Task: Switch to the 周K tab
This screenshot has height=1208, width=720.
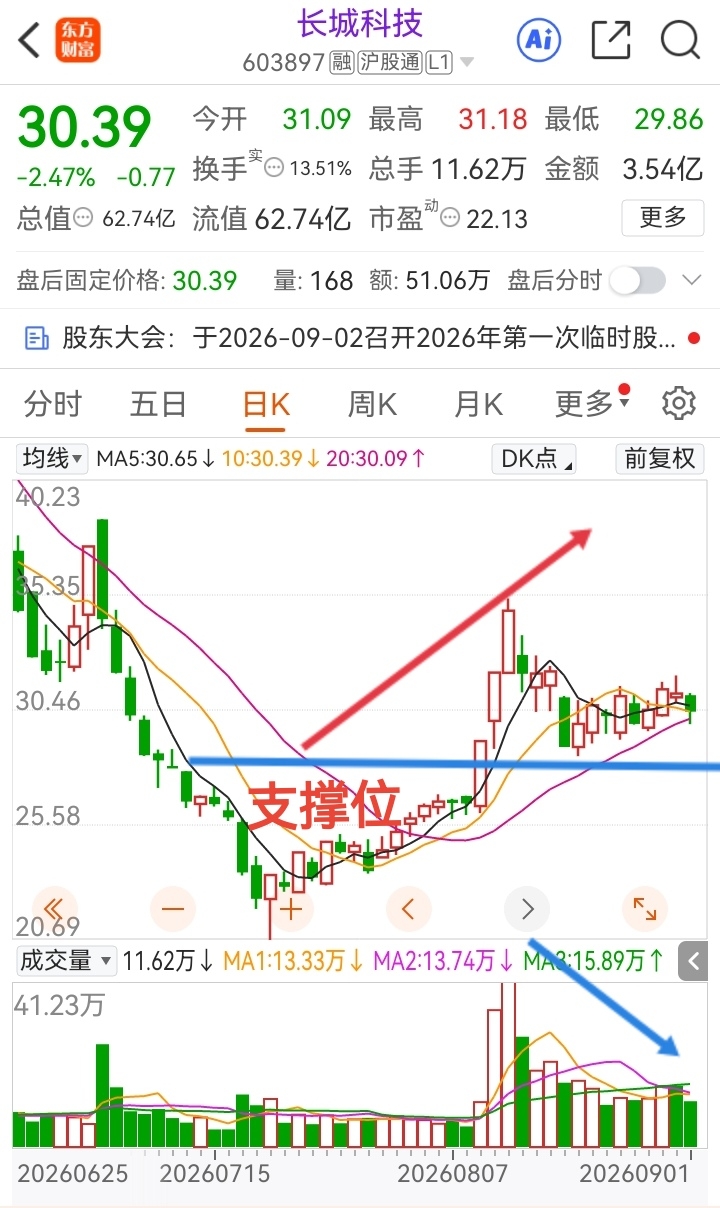Action: [372, 405]
